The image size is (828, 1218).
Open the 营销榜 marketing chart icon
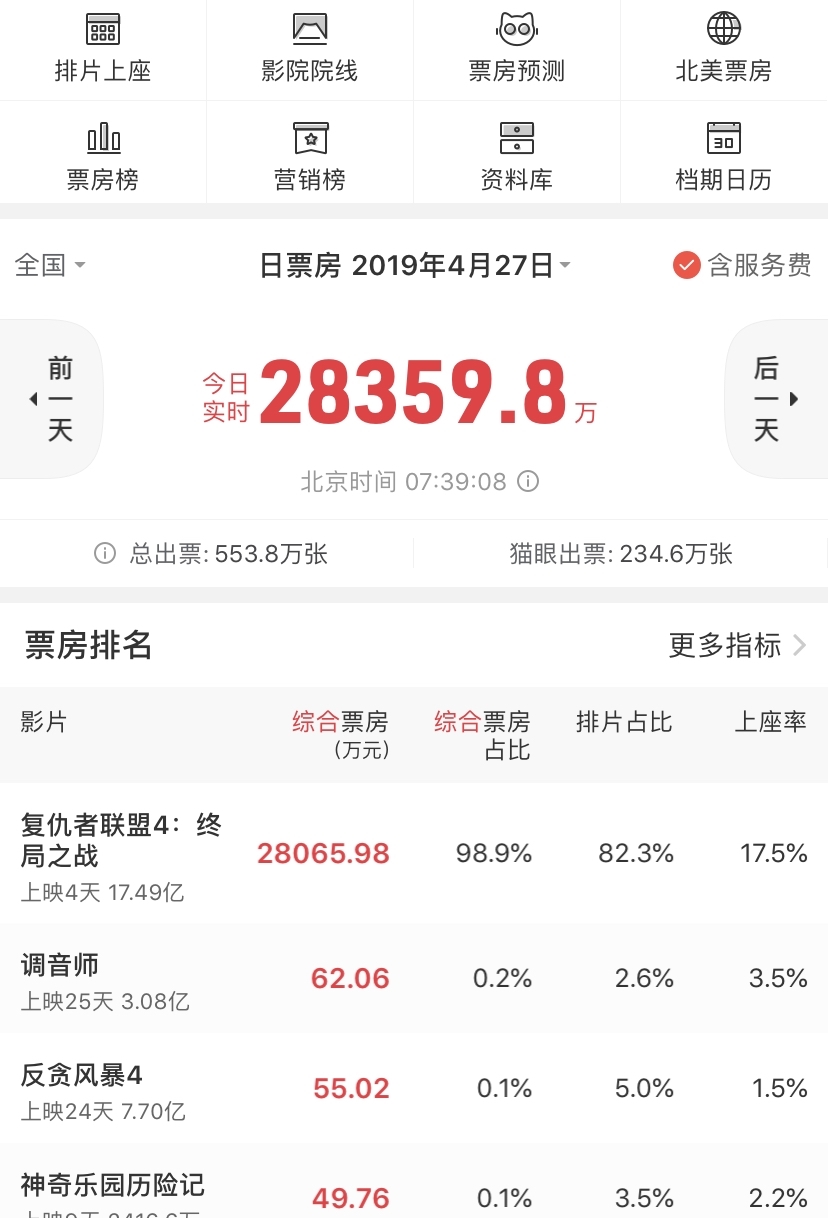[x=310, y=140]
